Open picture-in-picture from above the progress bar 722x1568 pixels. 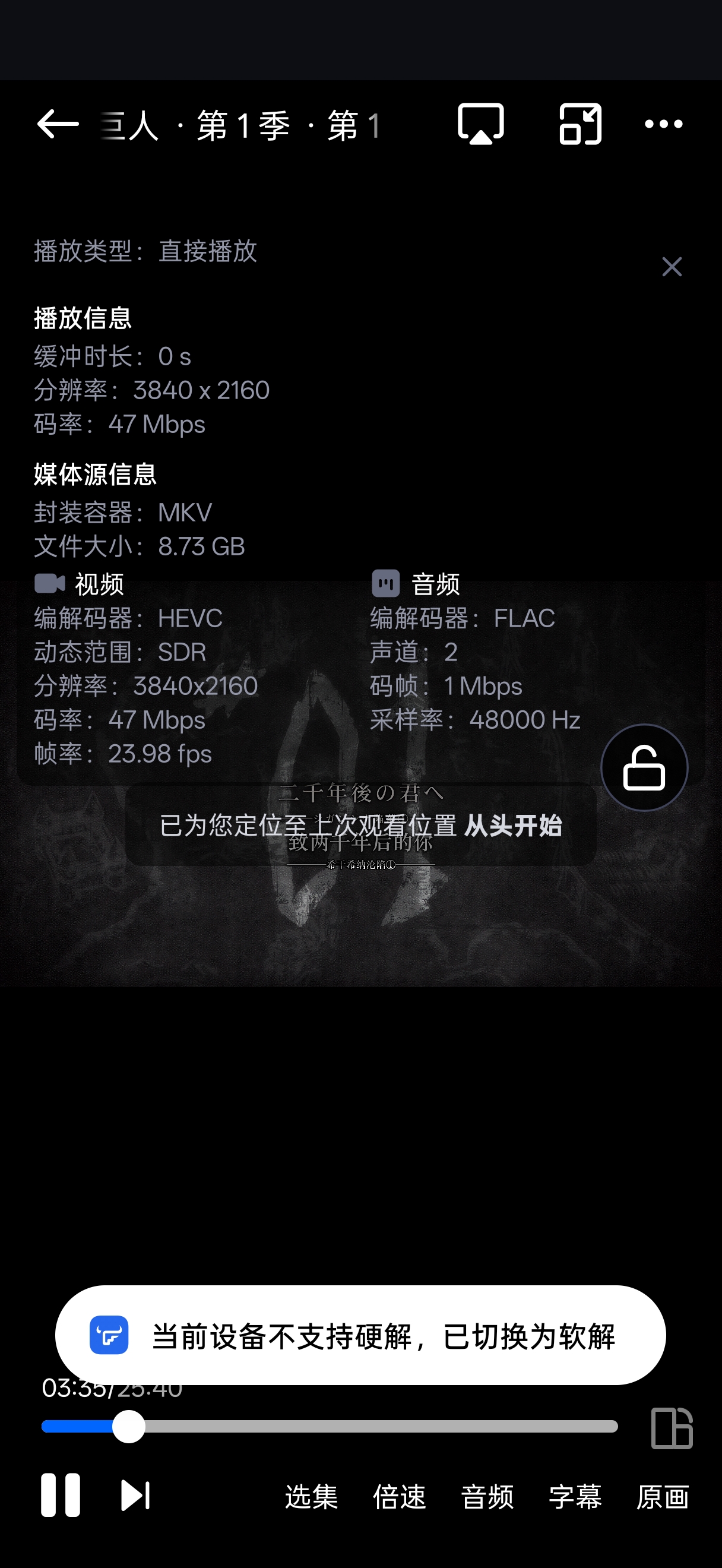point(672,1428)
